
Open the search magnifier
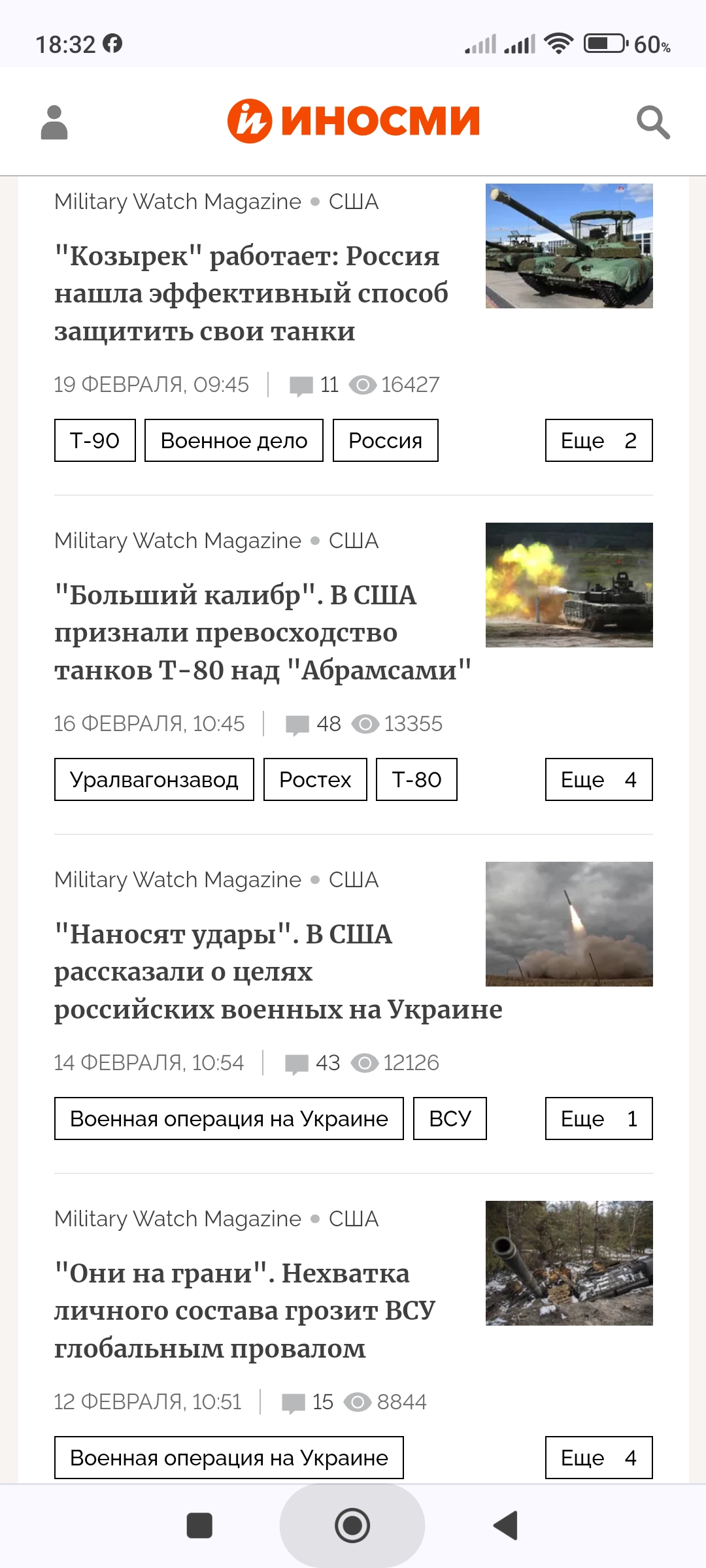pyautogui.click(x=653, y=122)
